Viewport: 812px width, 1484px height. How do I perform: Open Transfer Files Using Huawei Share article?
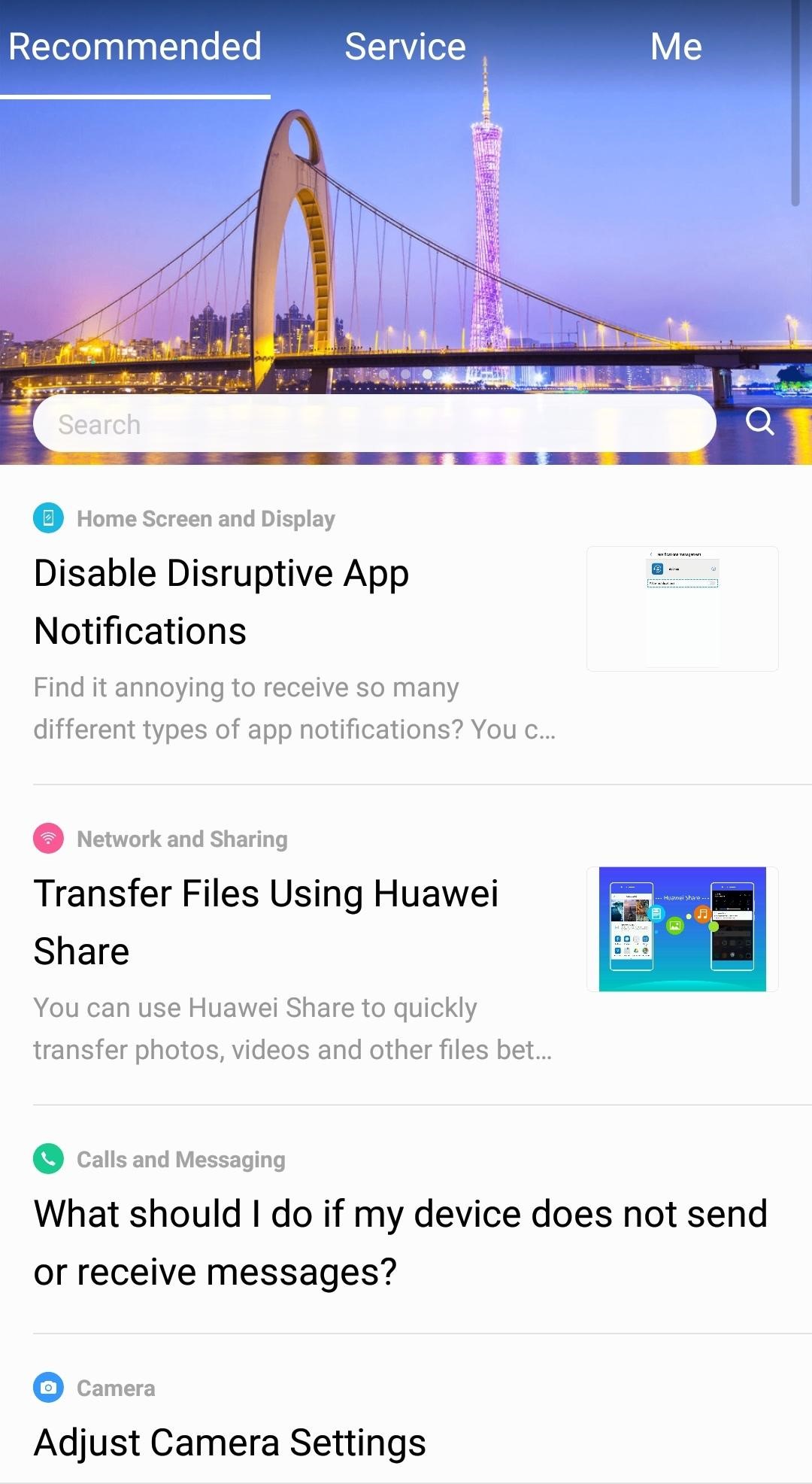pos(267,921)
